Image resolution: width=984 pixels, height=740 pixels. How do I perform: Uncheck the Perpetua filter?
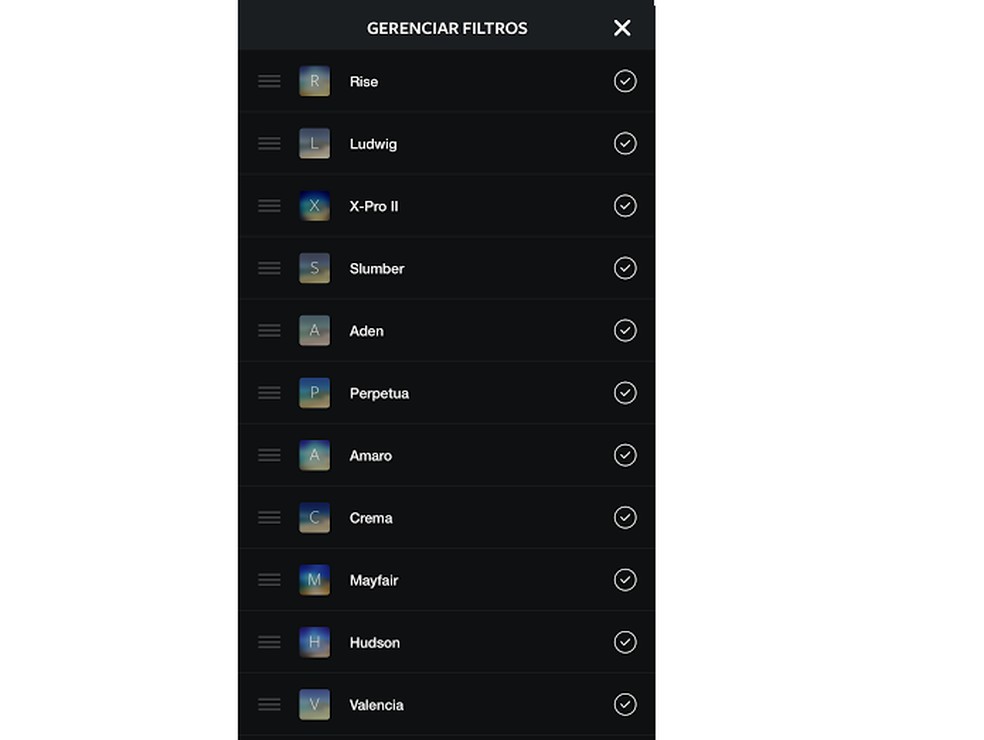(625, 393)
